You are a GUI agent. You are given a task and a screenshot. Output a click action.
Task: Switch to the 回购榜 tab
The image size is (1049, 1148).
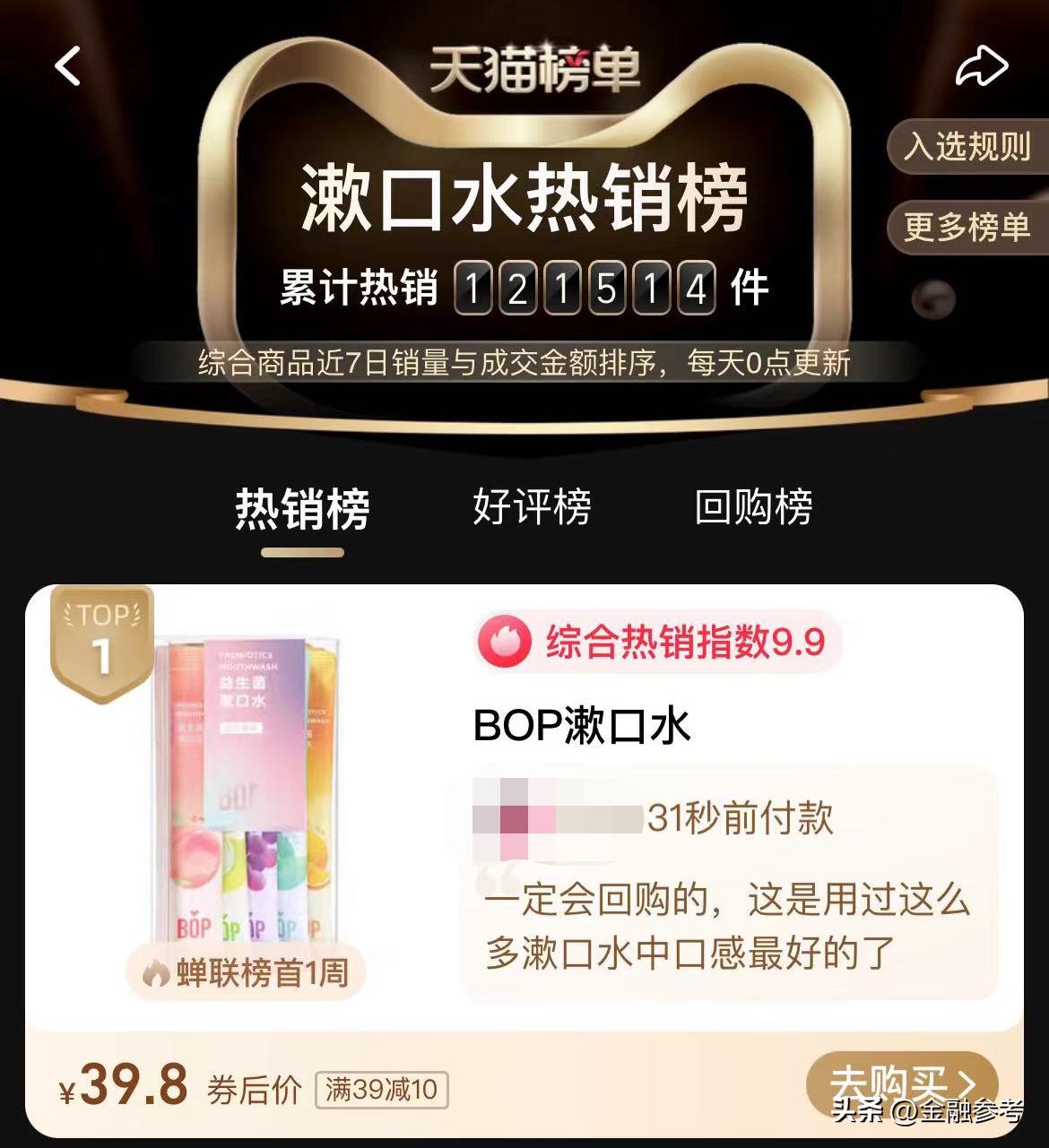click(753, 507)
